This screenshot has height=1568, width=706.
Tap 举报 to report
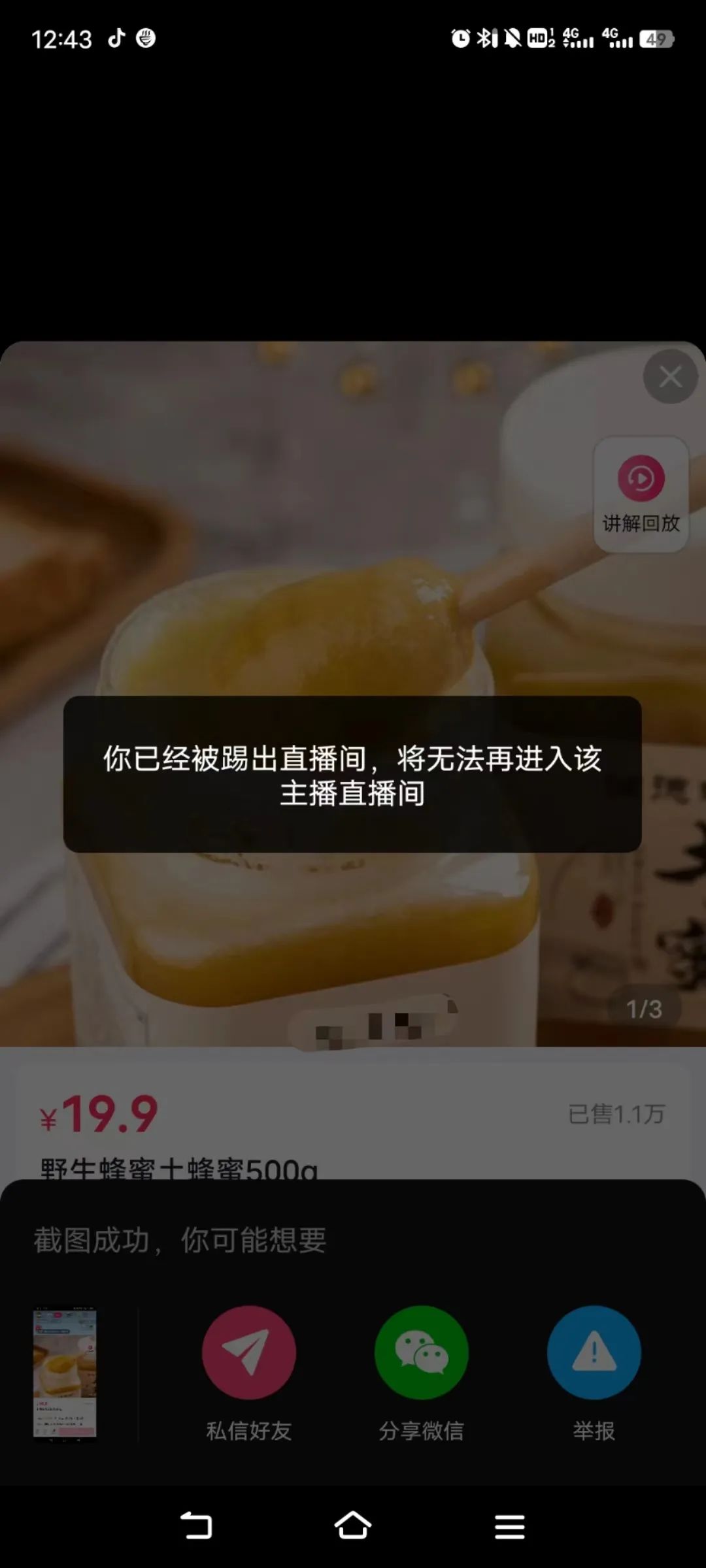pyautogui.click(x=594, y=1352)
